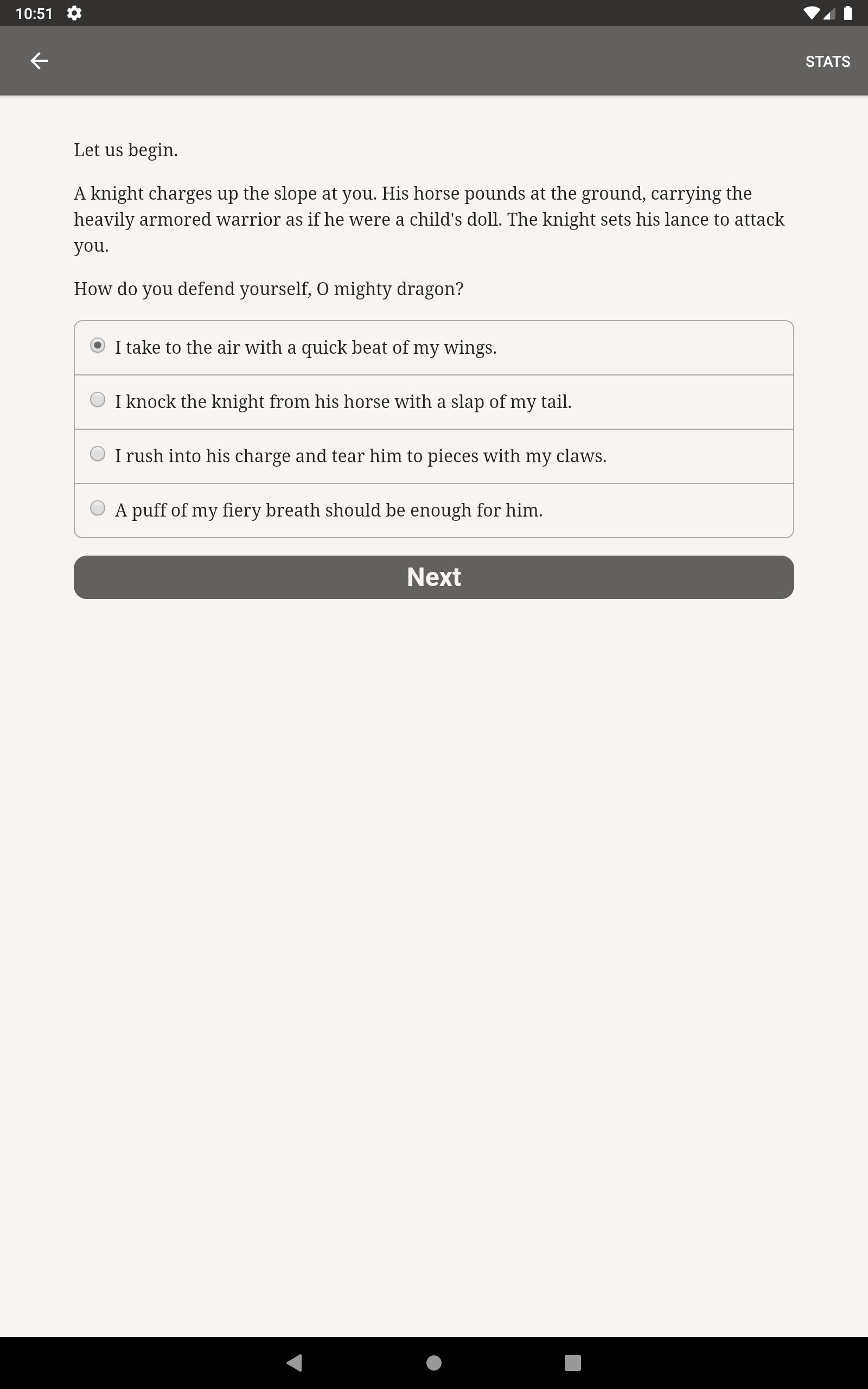
Task: Go back using the app bar arrow
Action: pyautogui.click(x=39, y=61)
